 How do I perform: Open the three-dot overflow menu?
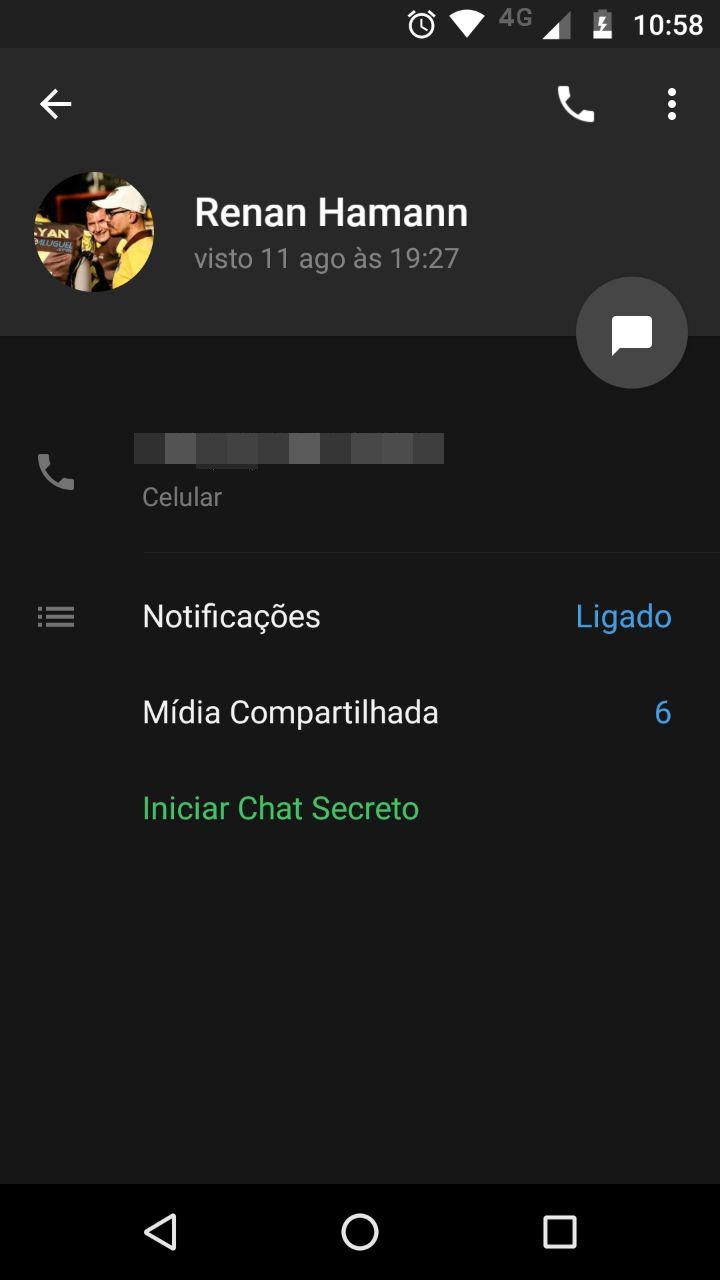coord(672,104)
